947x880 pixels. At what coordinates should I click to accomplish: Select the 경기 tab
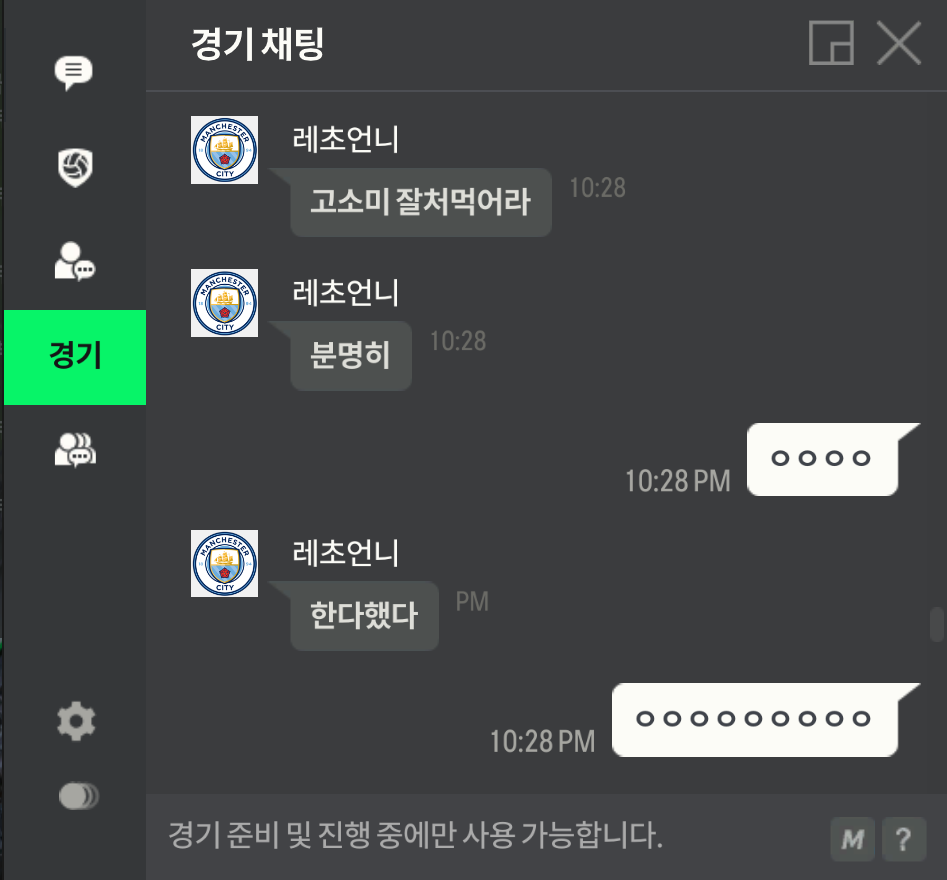point(75,357)
